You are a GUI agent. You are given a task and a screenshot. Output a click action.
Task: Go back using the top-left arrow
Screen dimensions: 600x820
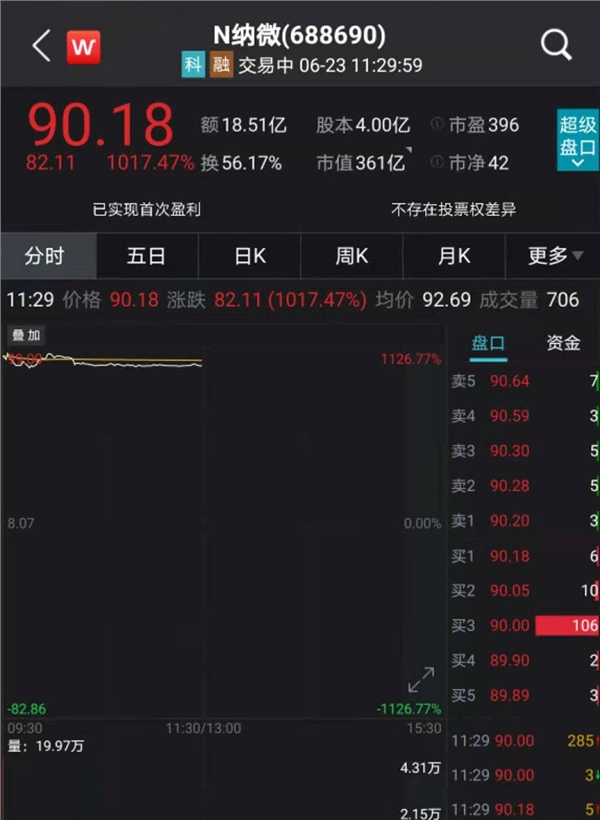[41, 46]
